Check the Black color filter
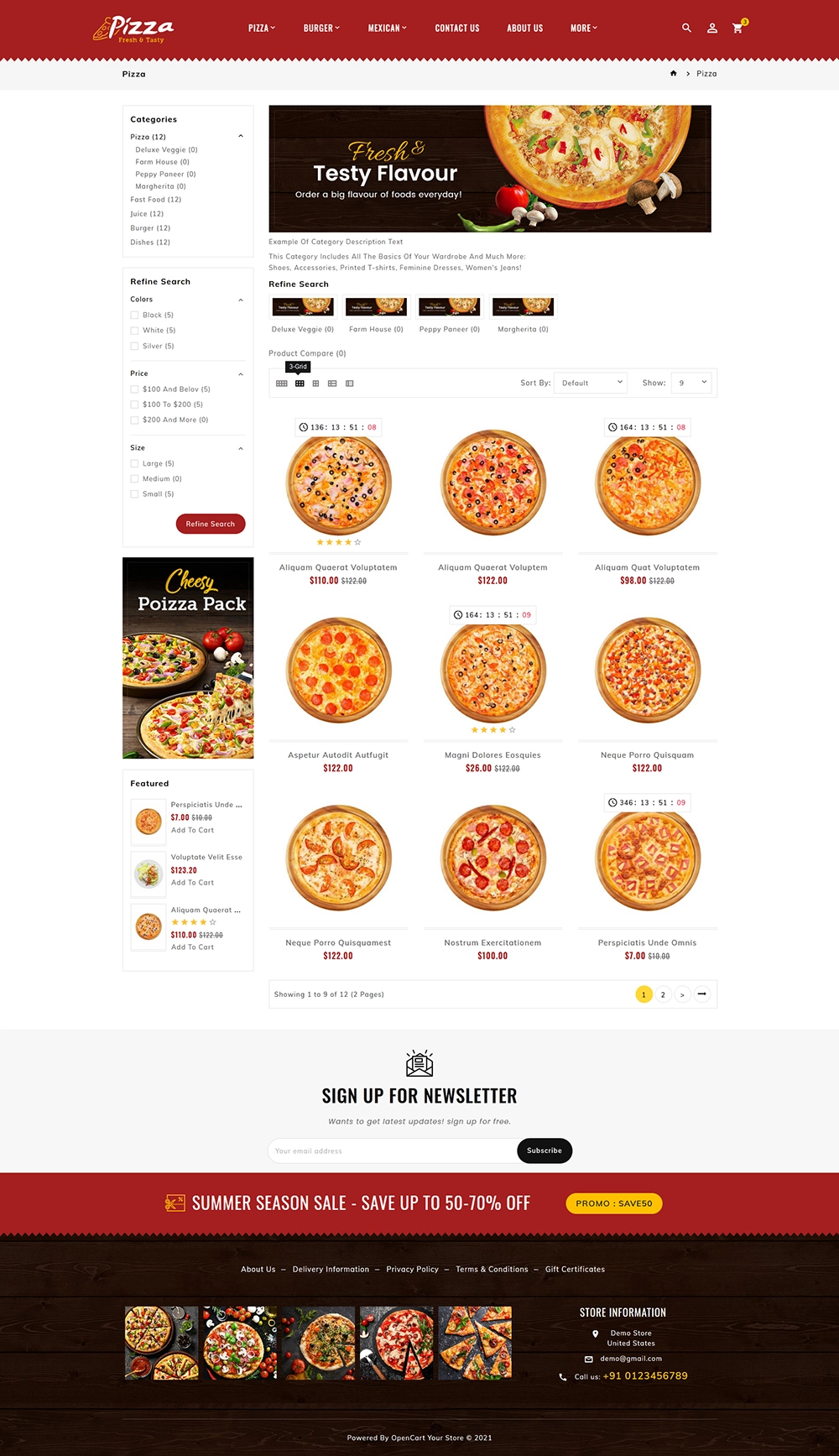 [134, 316]
